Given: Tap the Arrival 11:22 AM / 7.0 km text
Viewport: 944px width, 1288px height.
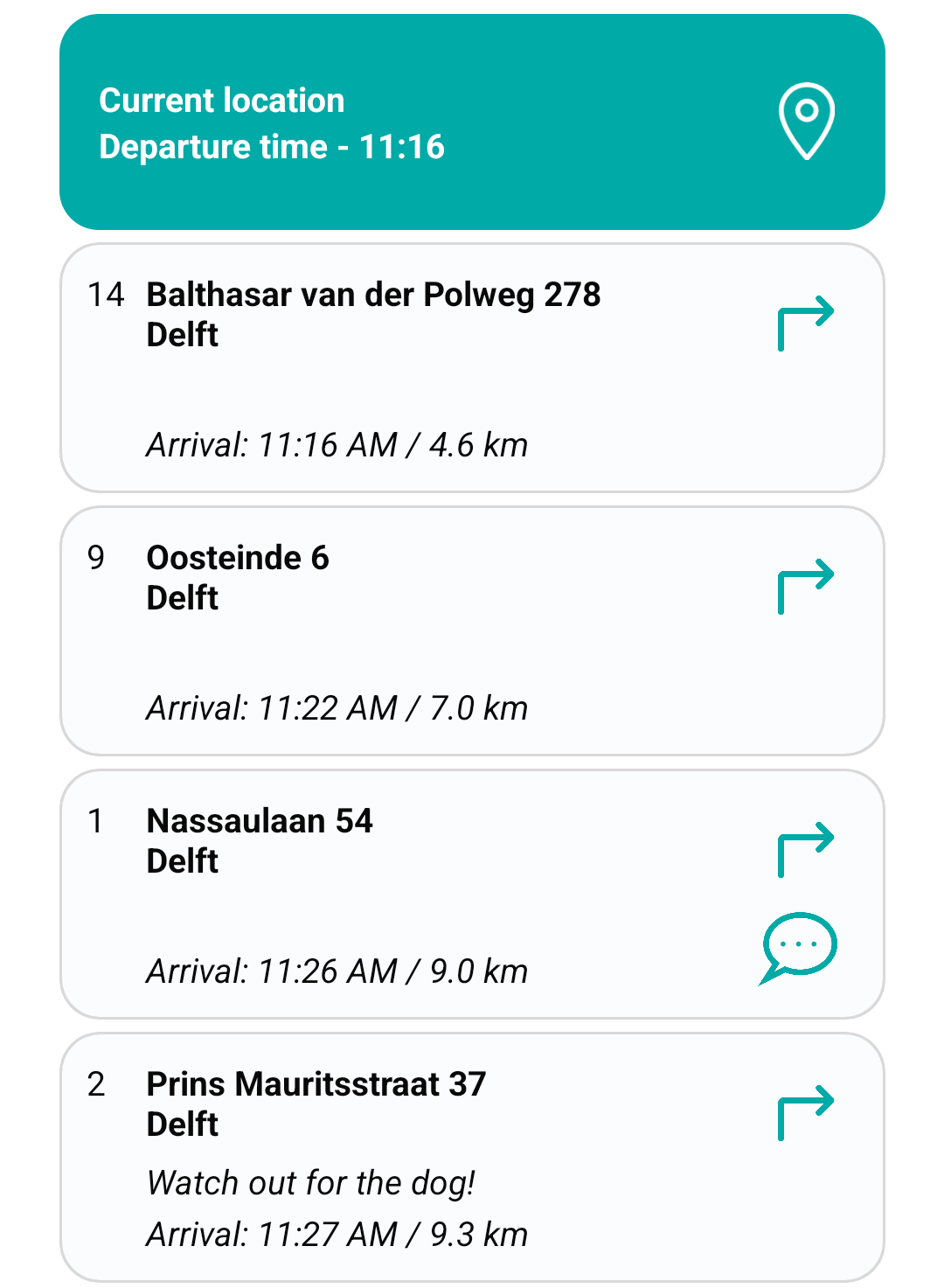Looking at the screenshot, I should [339, 708].
